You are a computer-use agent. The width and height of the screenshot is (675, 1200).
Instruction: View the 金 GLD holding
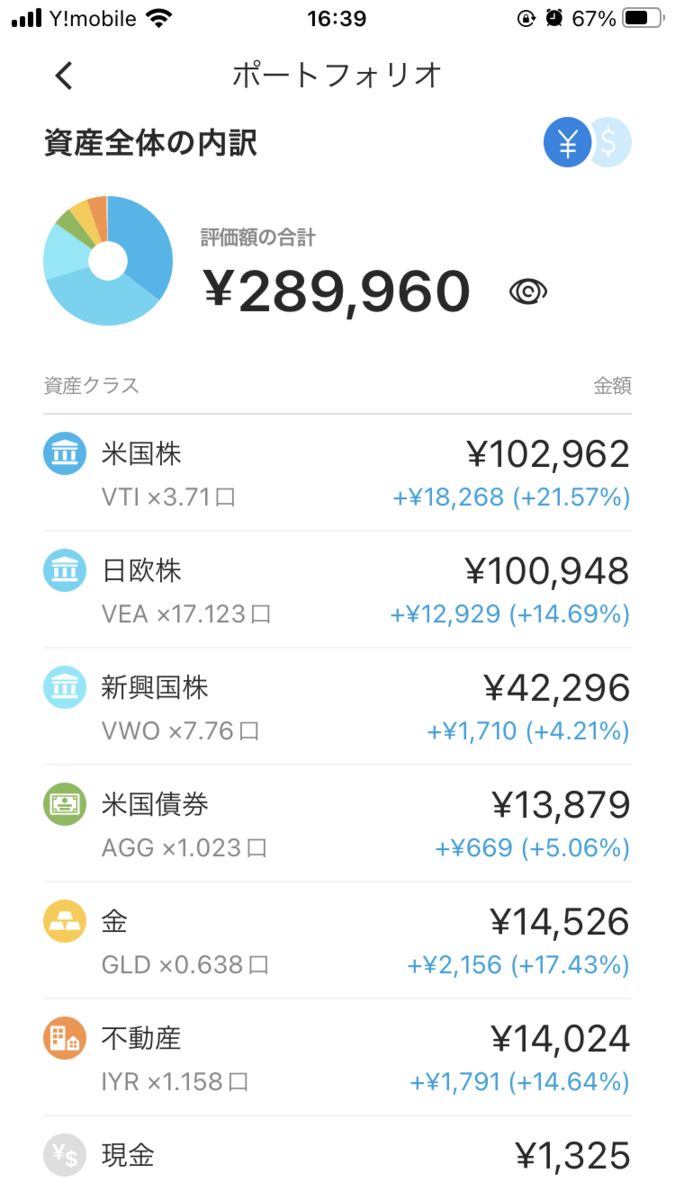(x=337, y=941)
